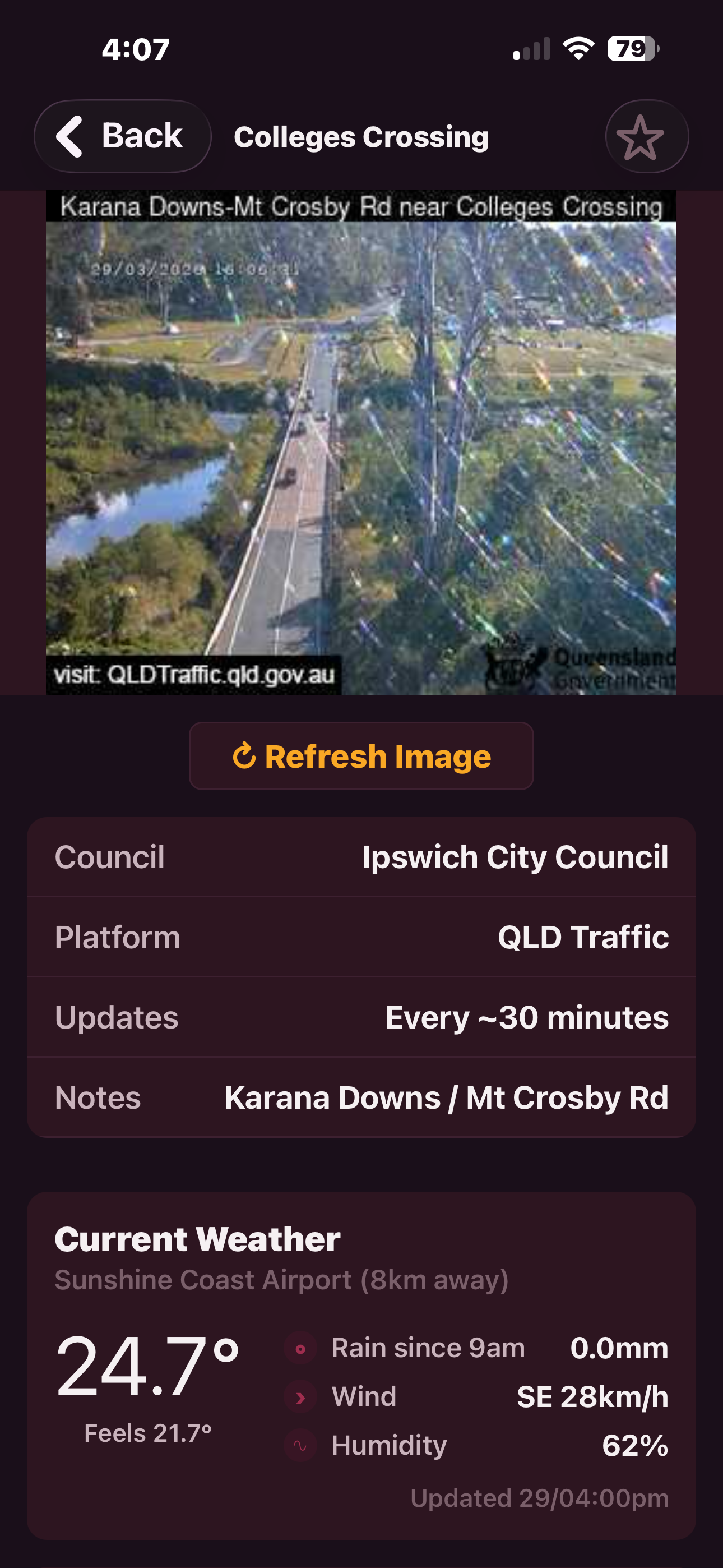Tap the Updates frequency row

click(x=361, y=1017)
